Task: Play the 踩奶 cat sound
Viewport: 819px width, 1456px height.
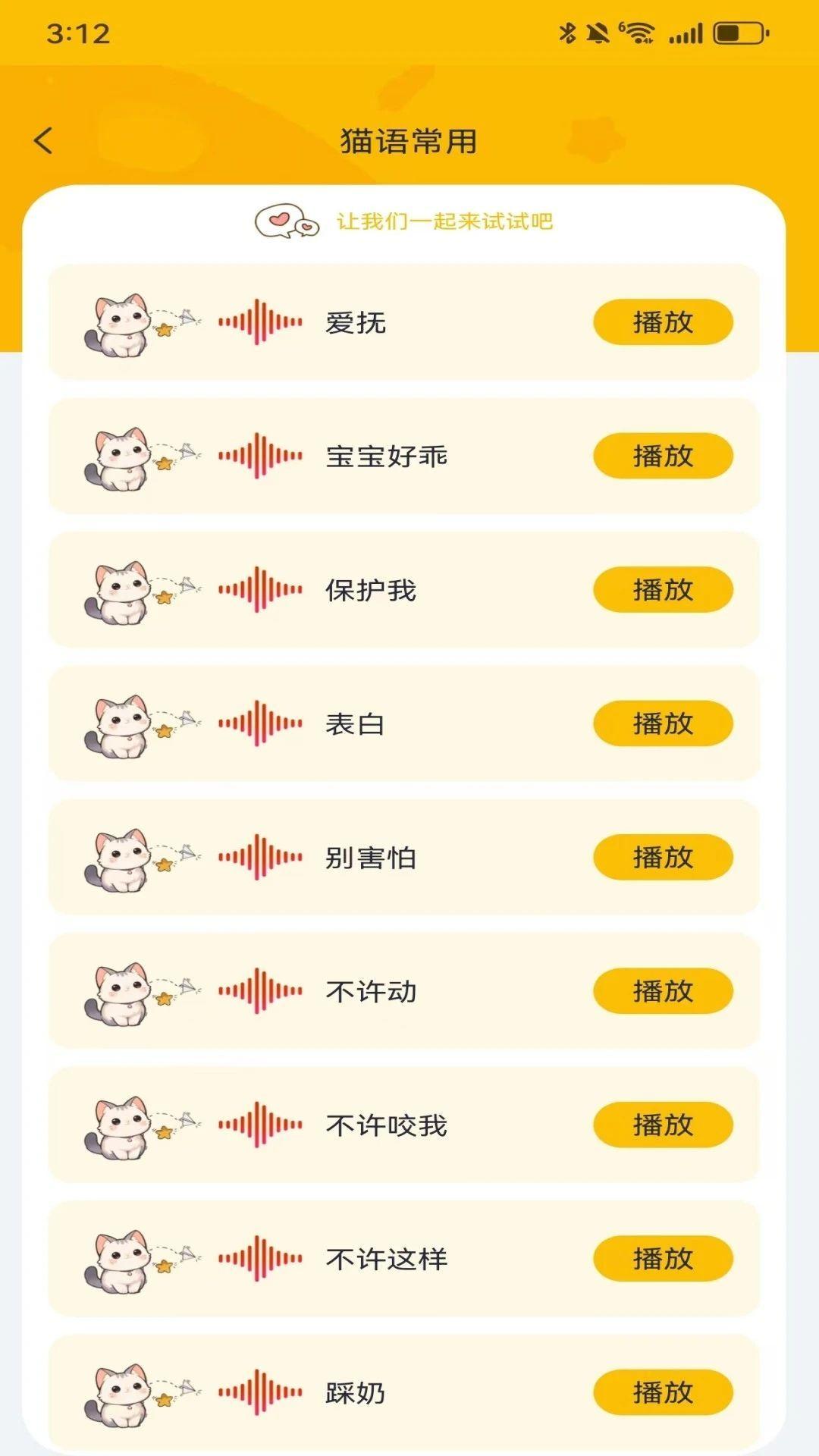Action: (x=661, y=1392)
